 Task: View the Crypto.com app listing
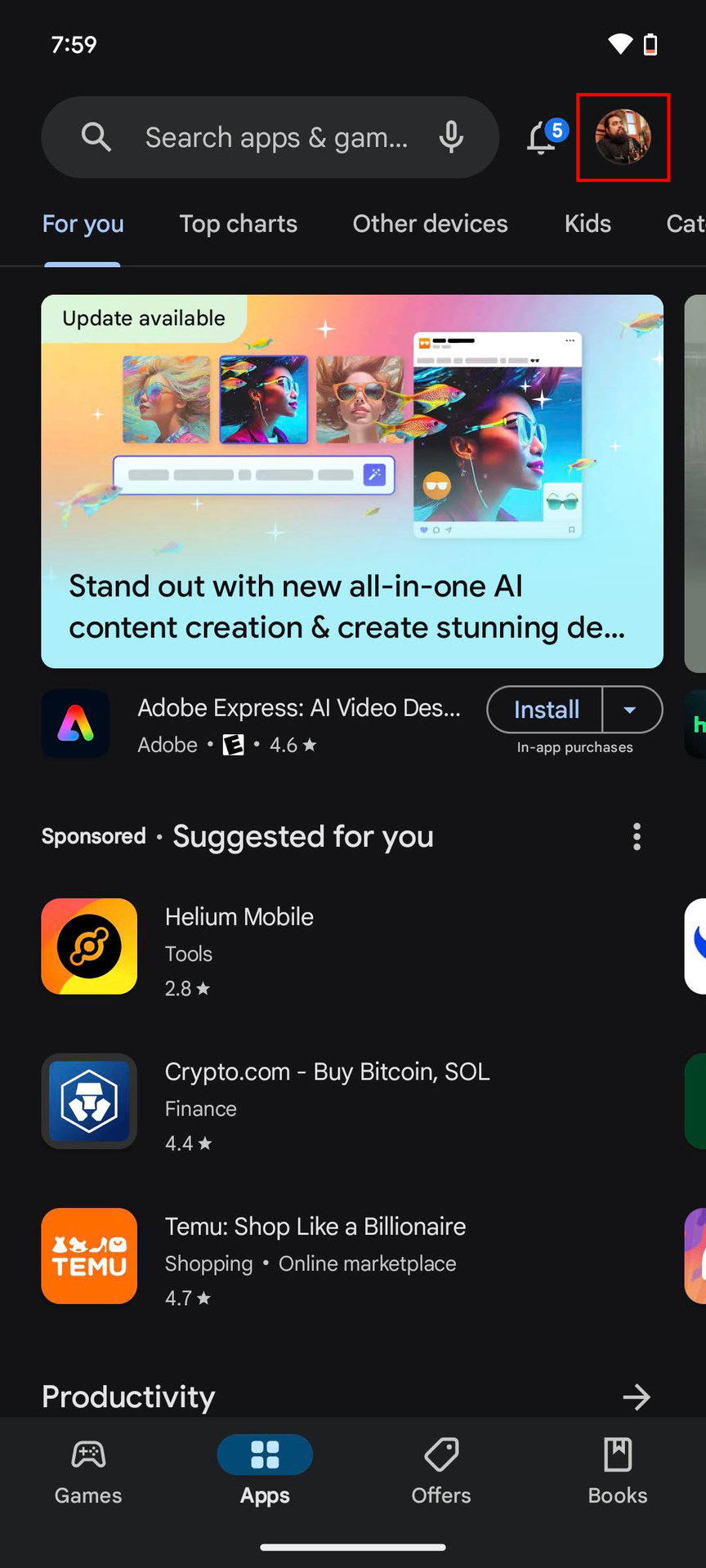[x=327, y=1101]
